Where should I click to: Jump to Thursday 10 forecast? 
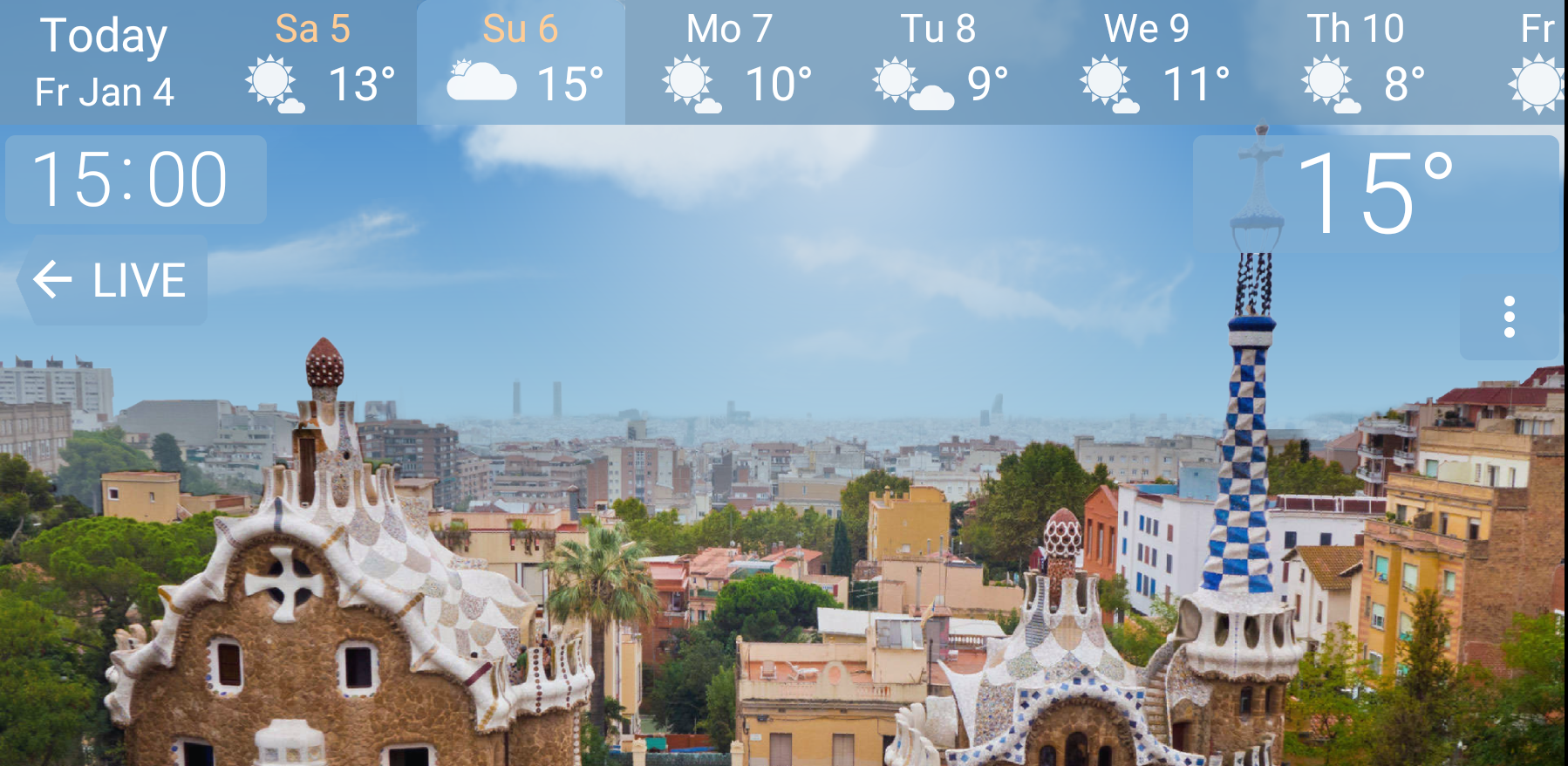1355,63
